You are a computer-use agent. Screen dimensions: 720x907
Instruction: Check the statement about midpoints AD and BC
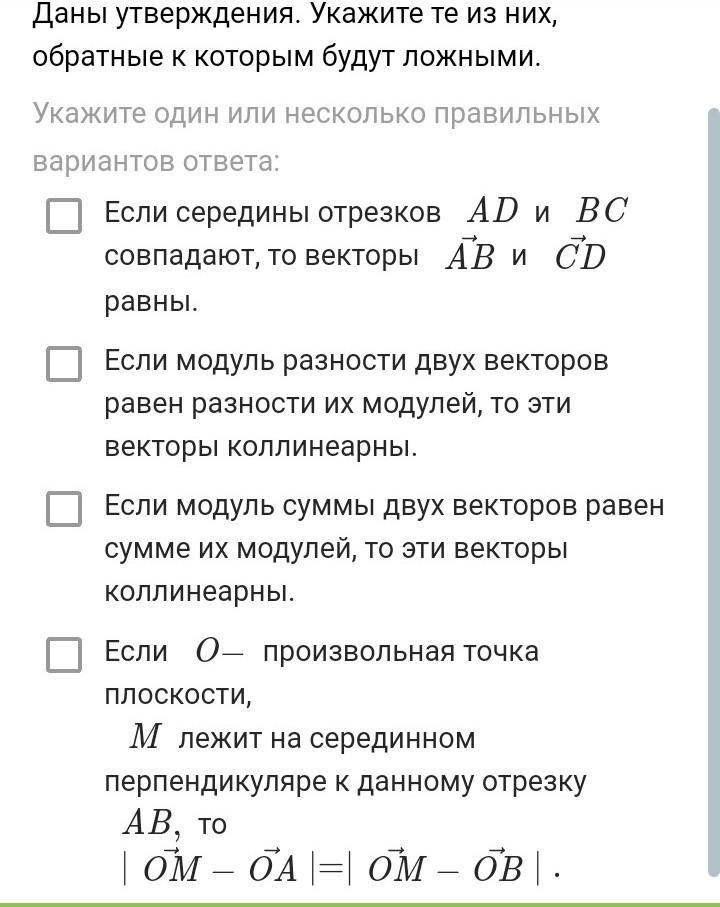(64, 216)
